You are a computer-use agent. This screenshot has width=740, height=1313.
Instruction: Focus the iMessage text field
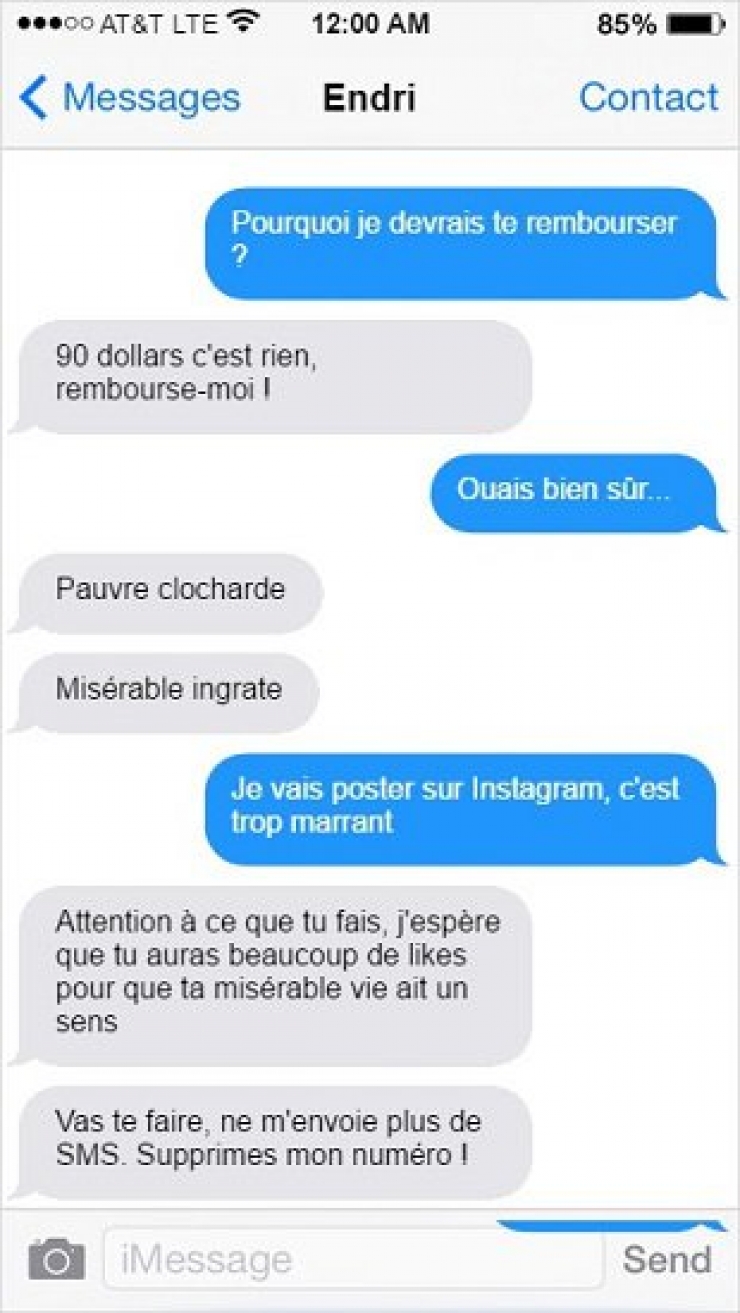(x=352, y=1258)
